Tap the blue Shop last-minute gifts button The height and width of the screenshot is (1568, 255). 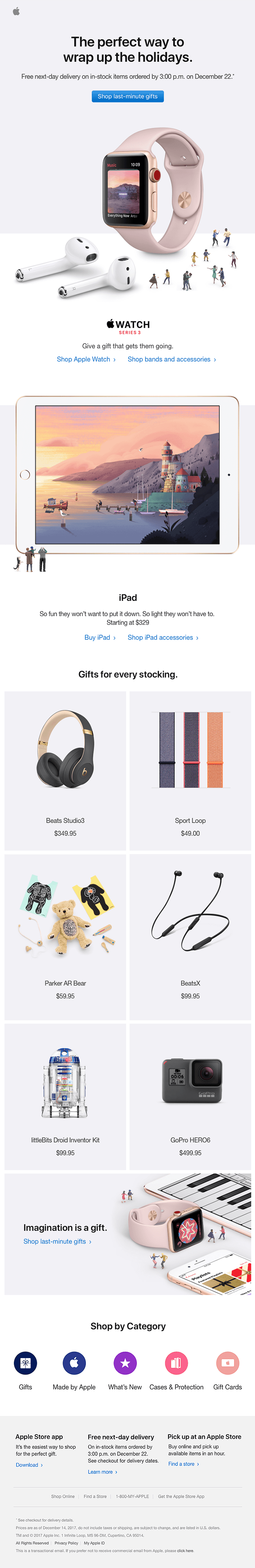tap(127, 96)
